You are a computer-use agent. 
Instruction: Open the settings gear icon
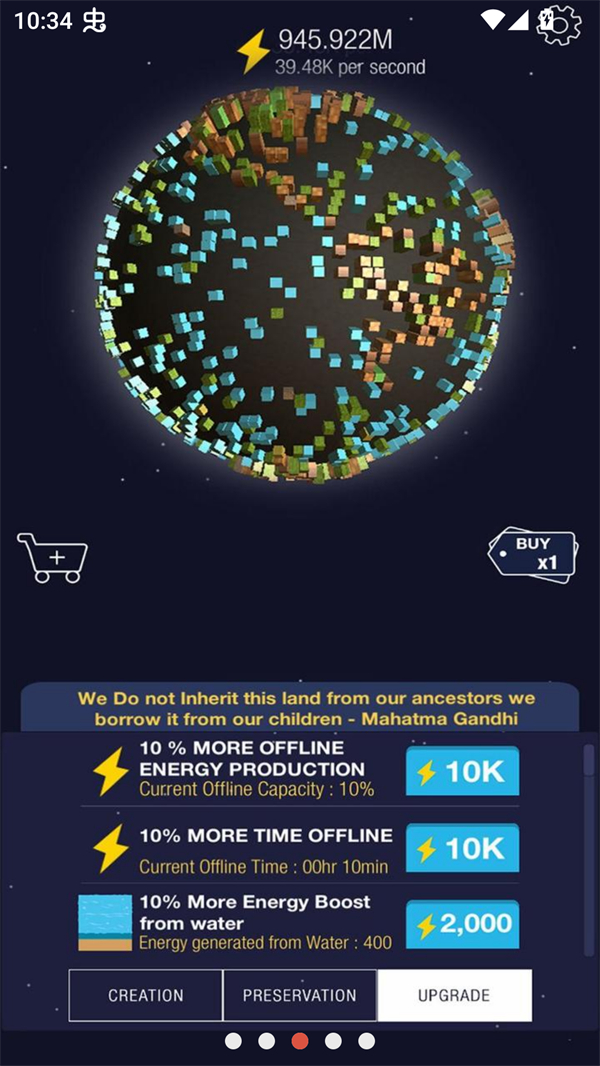tap(559, 24)
